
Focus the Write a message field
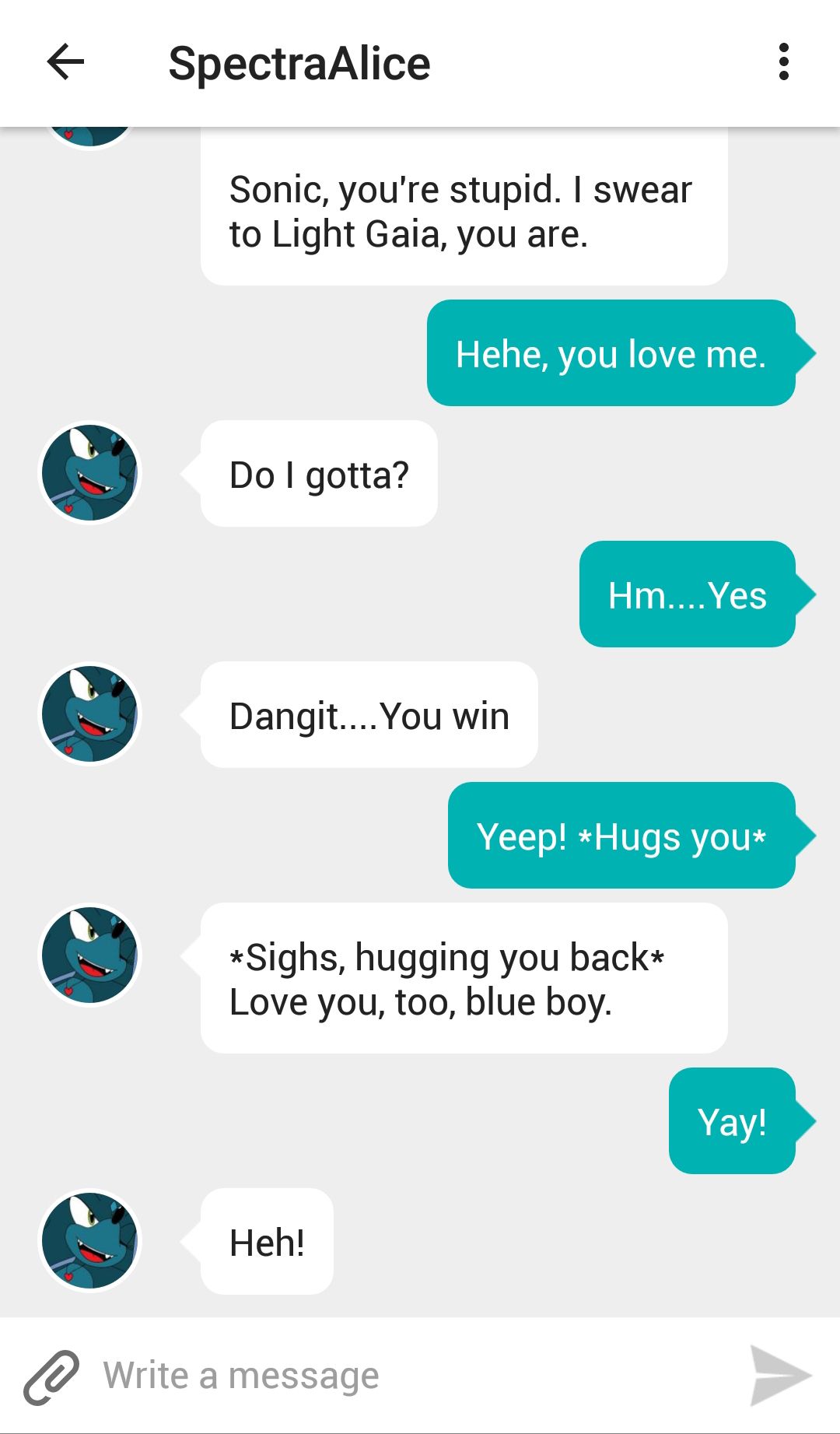coord(404,1376)
